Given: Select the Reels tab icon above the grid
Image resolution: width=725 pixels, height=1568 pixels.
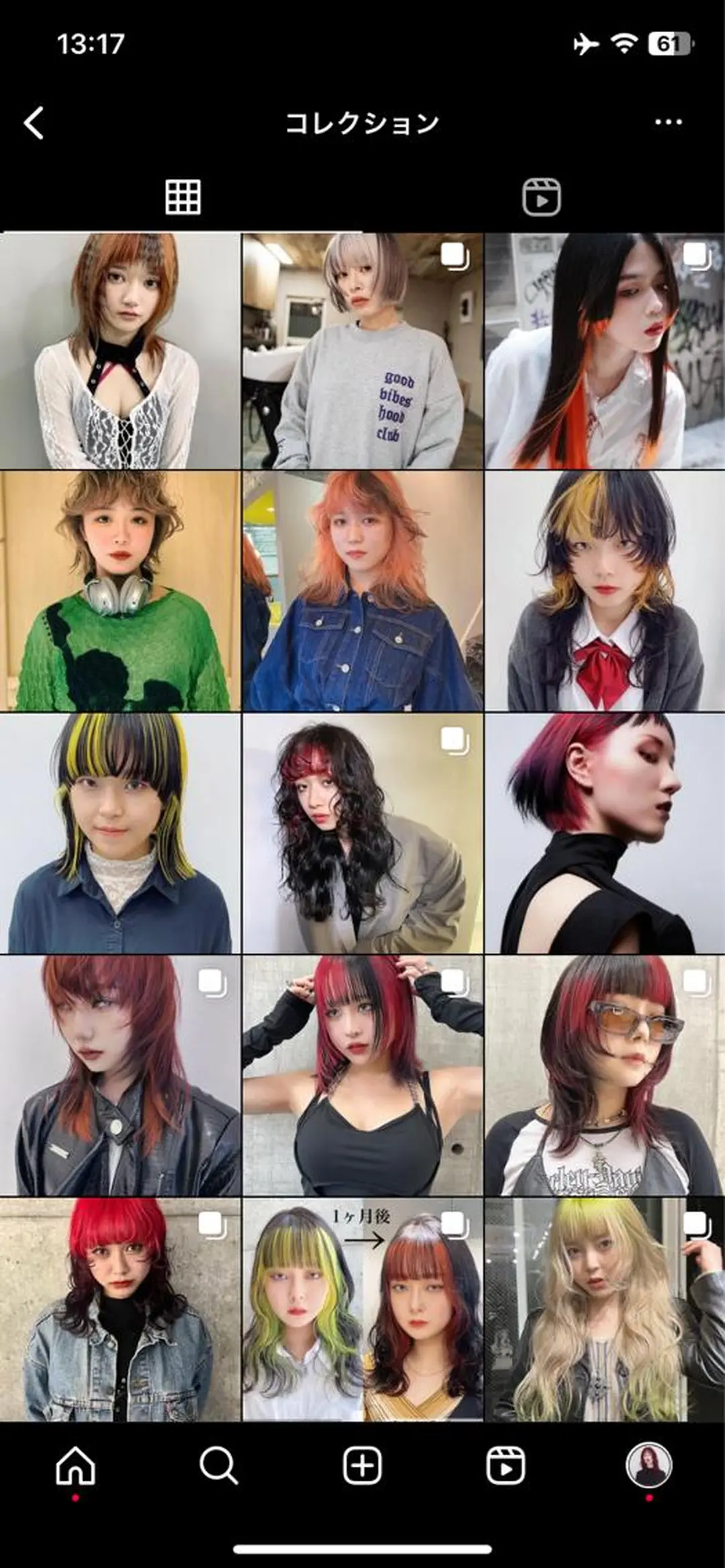Looking at the screenshot, I should pos(543,196).
